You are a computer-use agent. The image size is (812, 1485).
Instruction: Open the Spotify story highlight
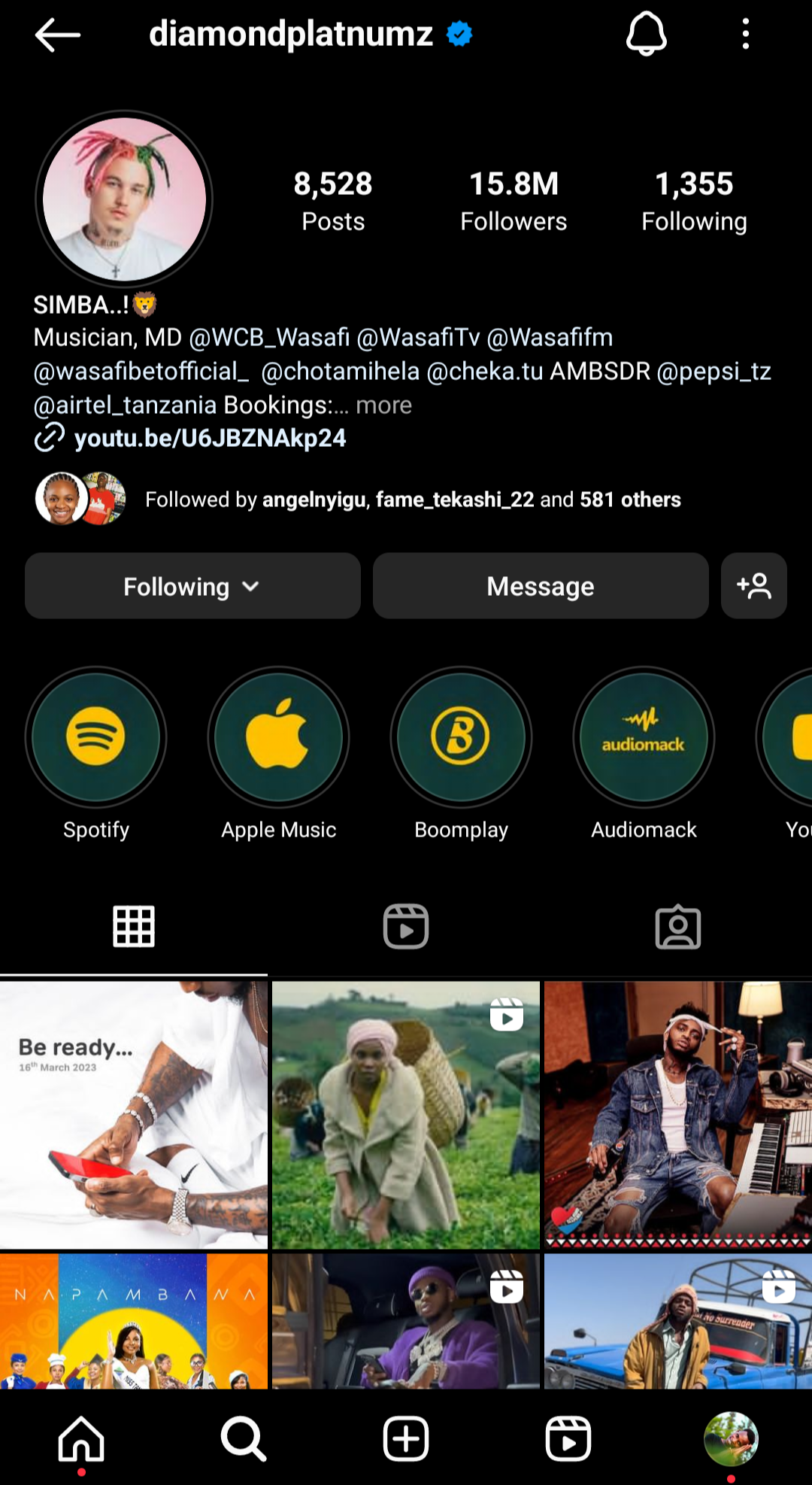coord(95,737)
